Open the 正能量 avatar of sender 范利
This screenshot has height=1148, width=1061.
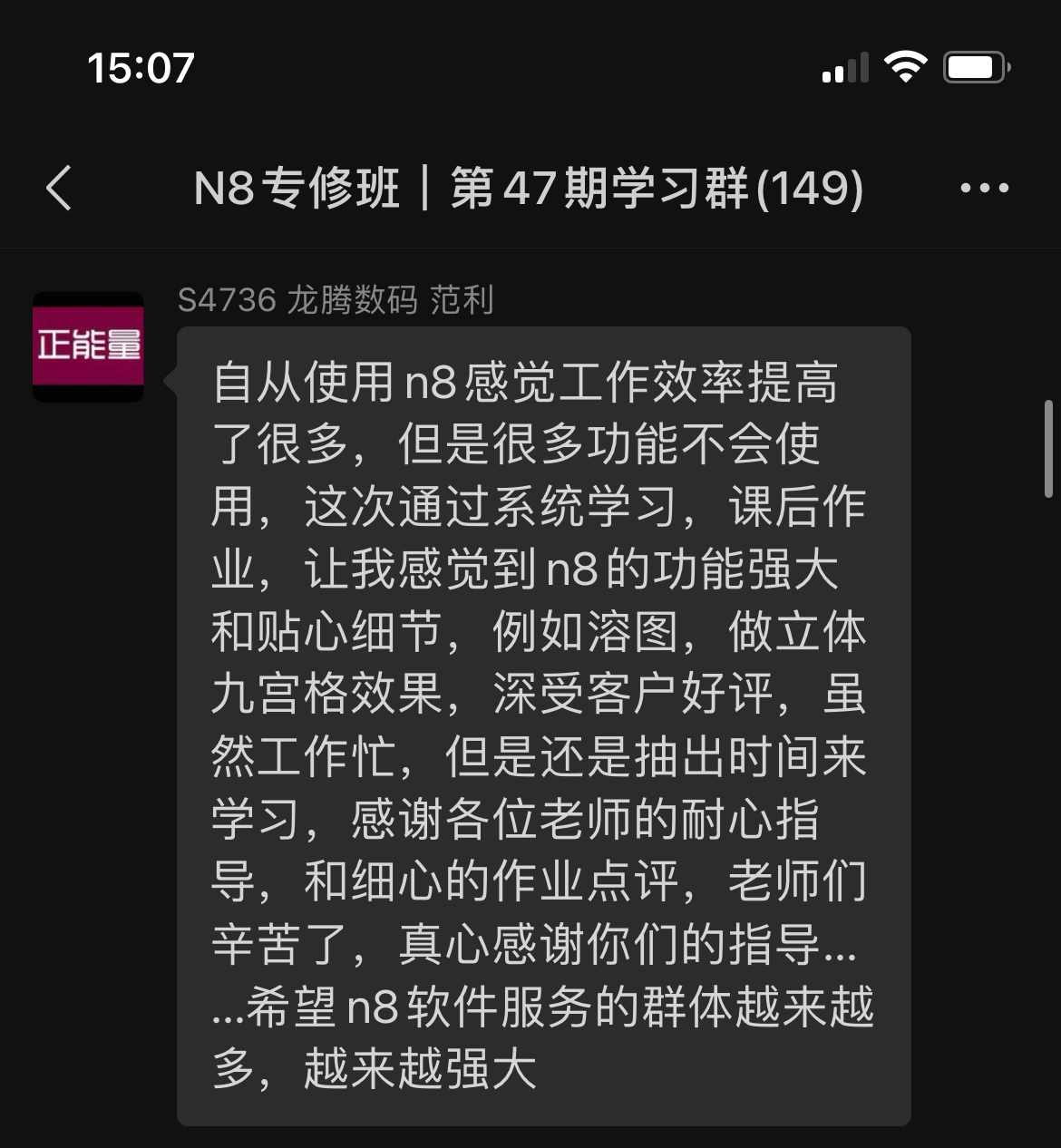[x=89, y=346]
